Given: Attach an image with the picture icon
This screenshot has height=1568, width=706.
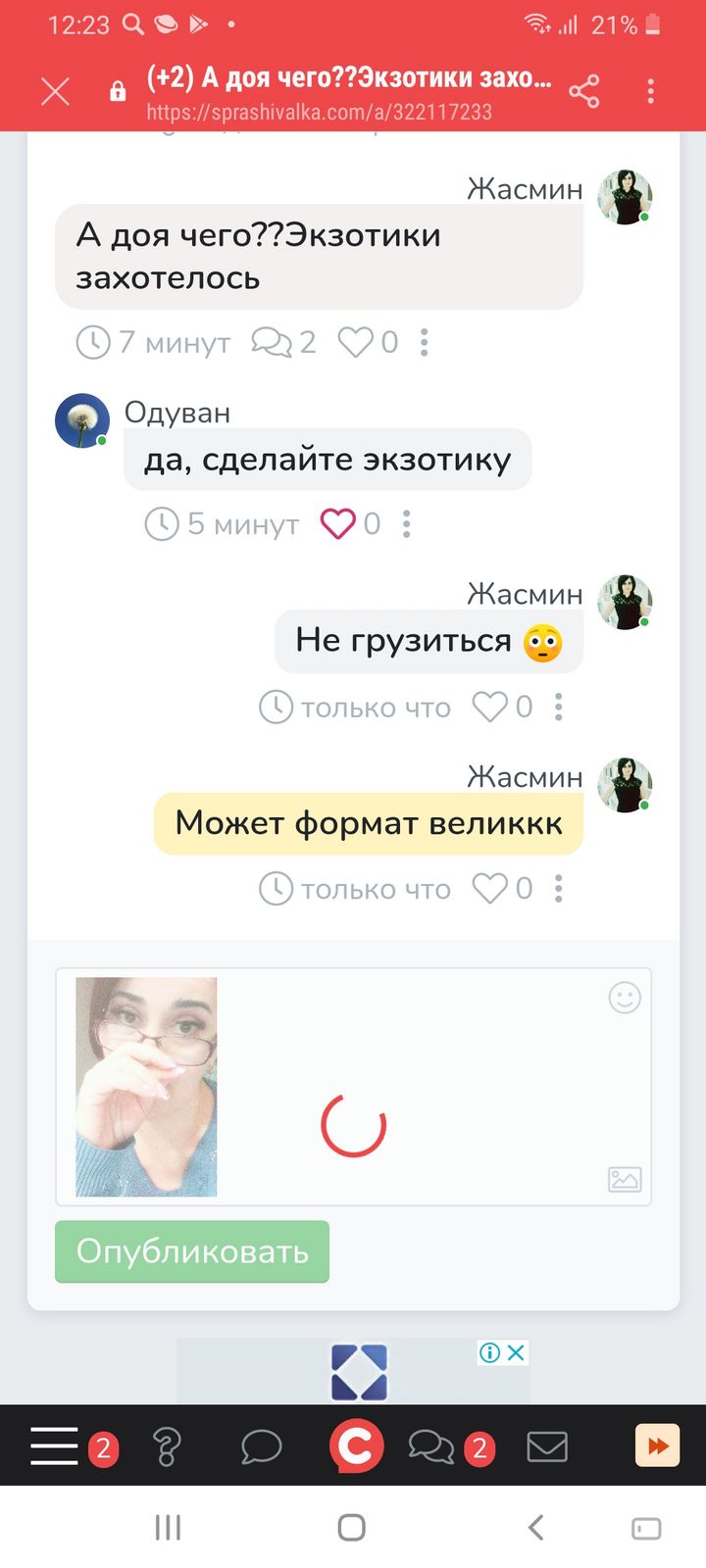Looking at the screenshot, I should [x=625, y=1179].
